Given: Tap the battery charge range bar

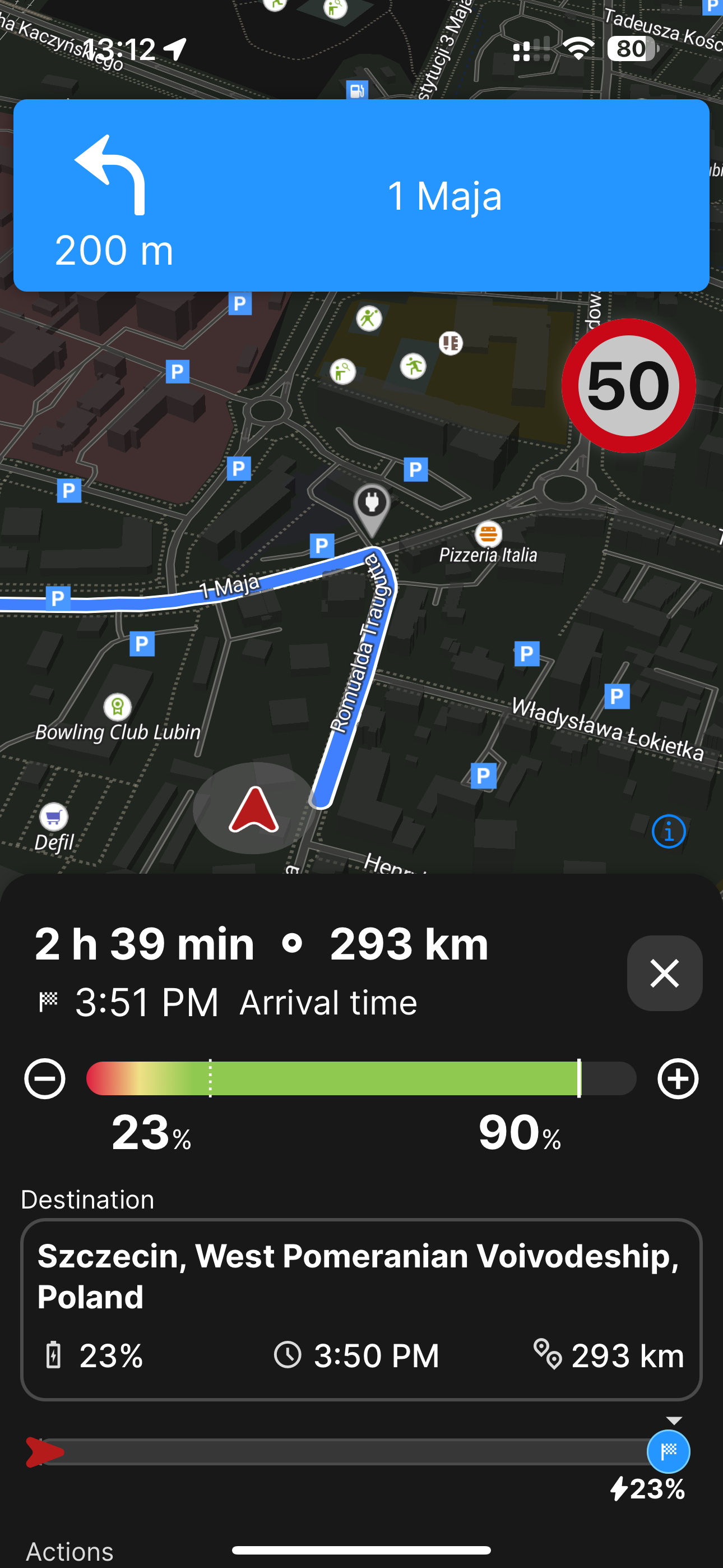Looking at the screenshot, I should point(361,1078).
